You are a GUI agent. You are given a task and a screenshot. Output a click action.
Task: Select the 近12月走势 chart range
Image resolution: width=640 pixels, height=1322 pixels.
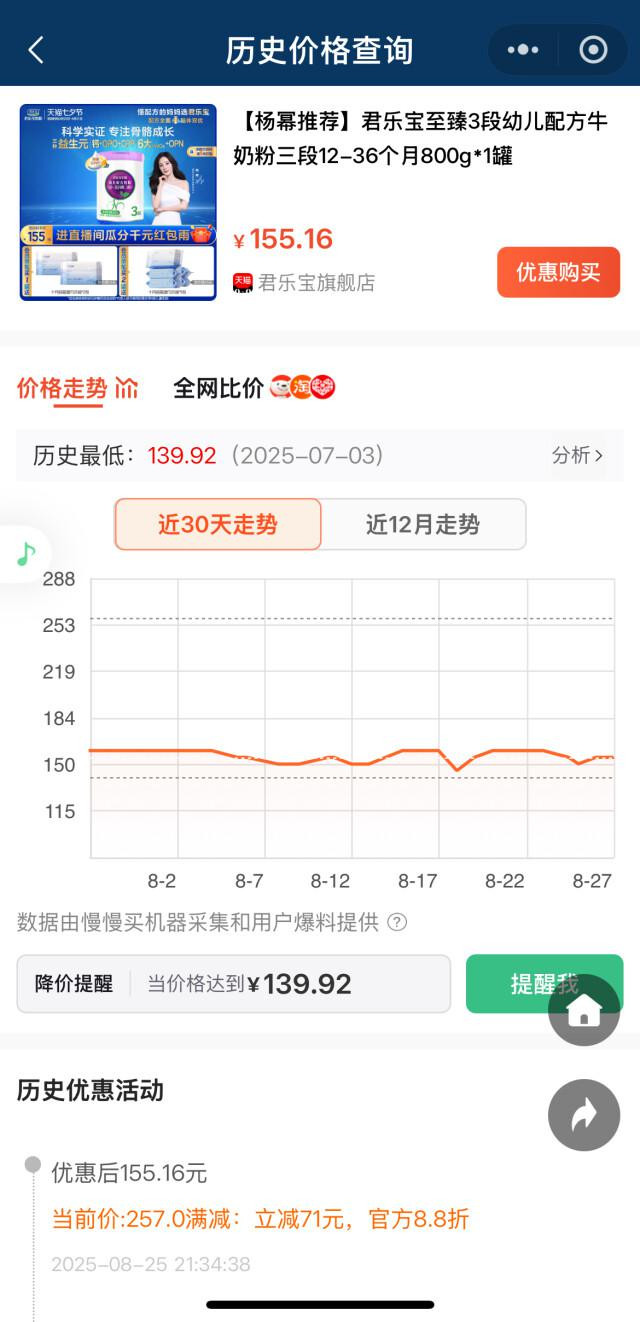point(423,524)
